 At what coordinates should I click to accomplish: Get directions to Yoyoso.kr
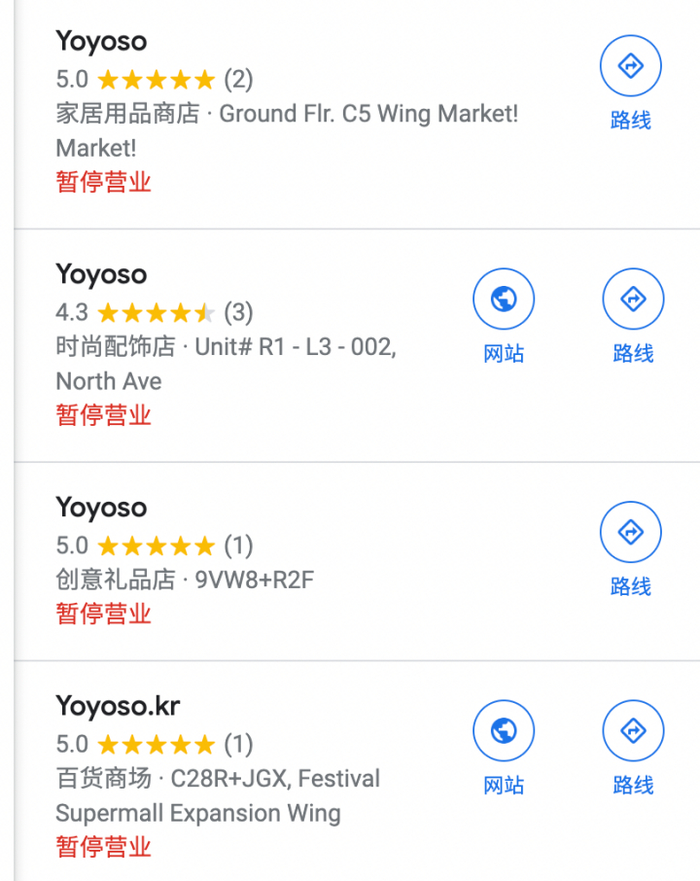tap(632, 732)
